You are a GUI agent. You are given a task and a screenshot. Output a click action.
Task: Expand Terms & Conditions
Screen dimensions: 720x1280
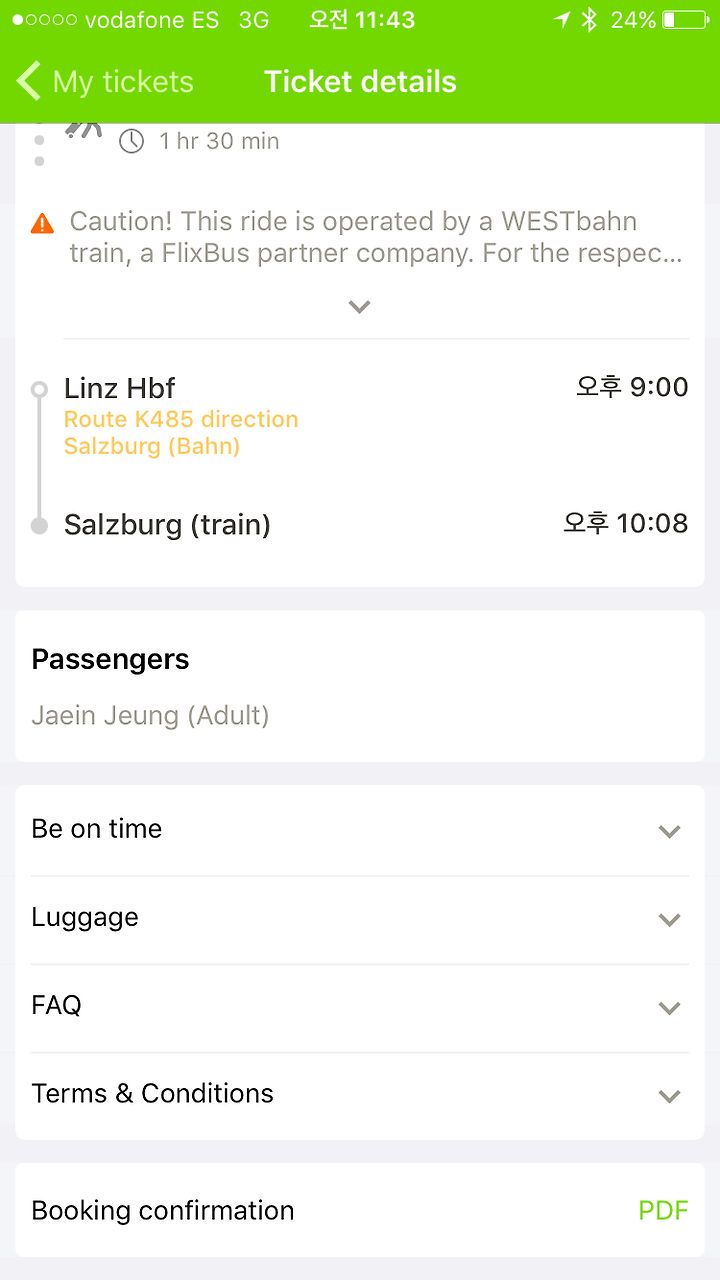pyautogui.click(x=360, y=1095)
